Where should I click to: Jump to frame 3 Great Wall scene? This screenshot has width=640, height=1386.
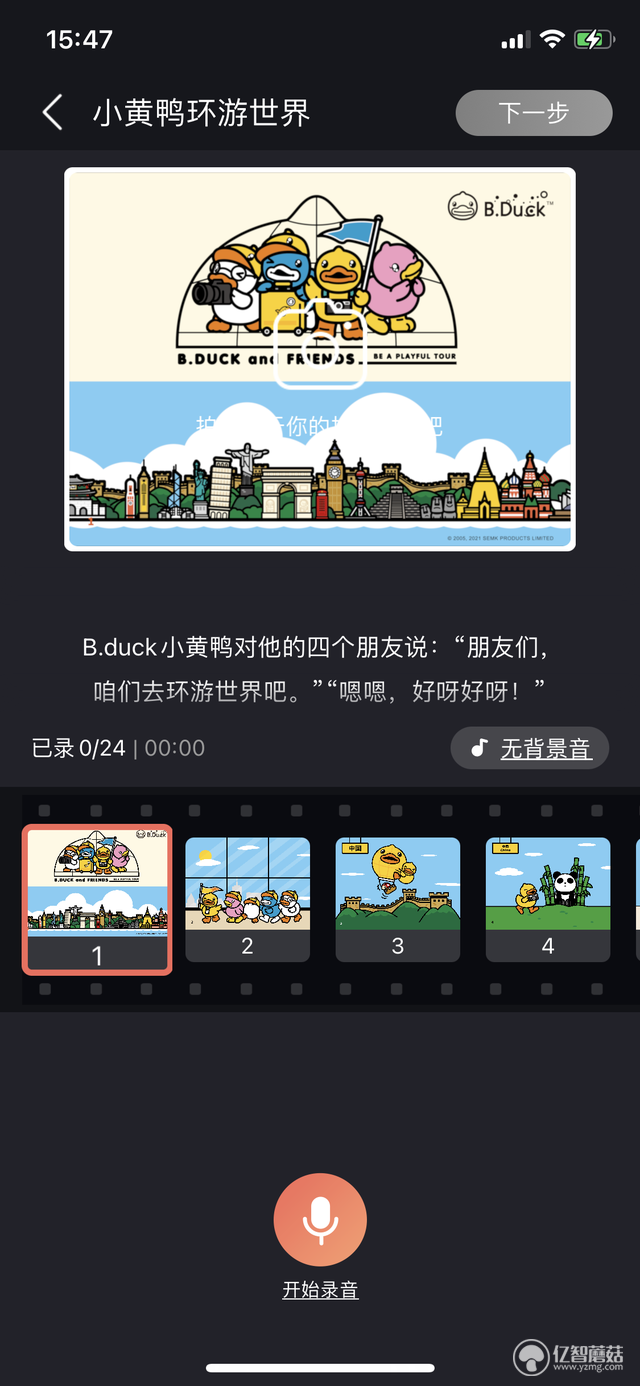point(397,899)
